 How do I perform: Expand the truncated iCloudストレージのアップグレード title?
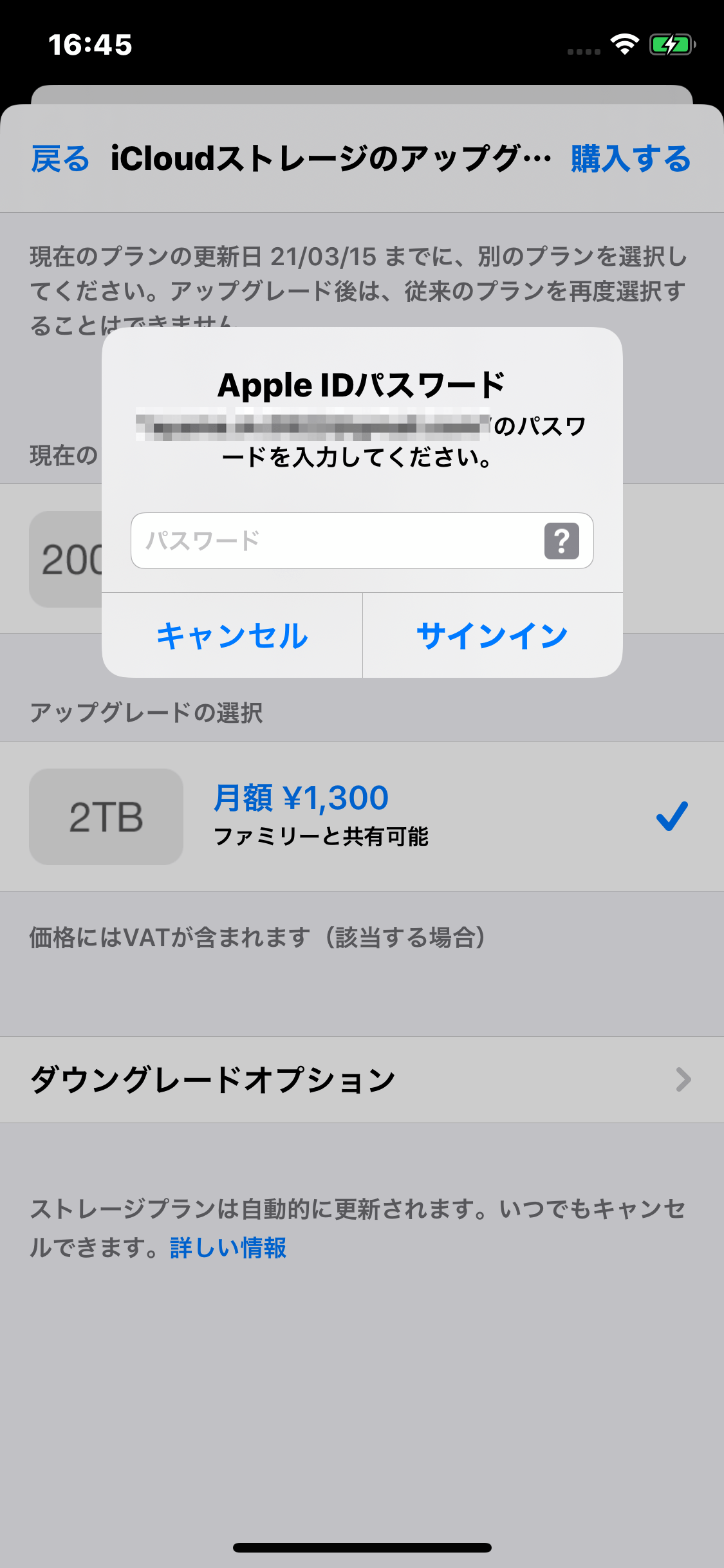point(328,160)
